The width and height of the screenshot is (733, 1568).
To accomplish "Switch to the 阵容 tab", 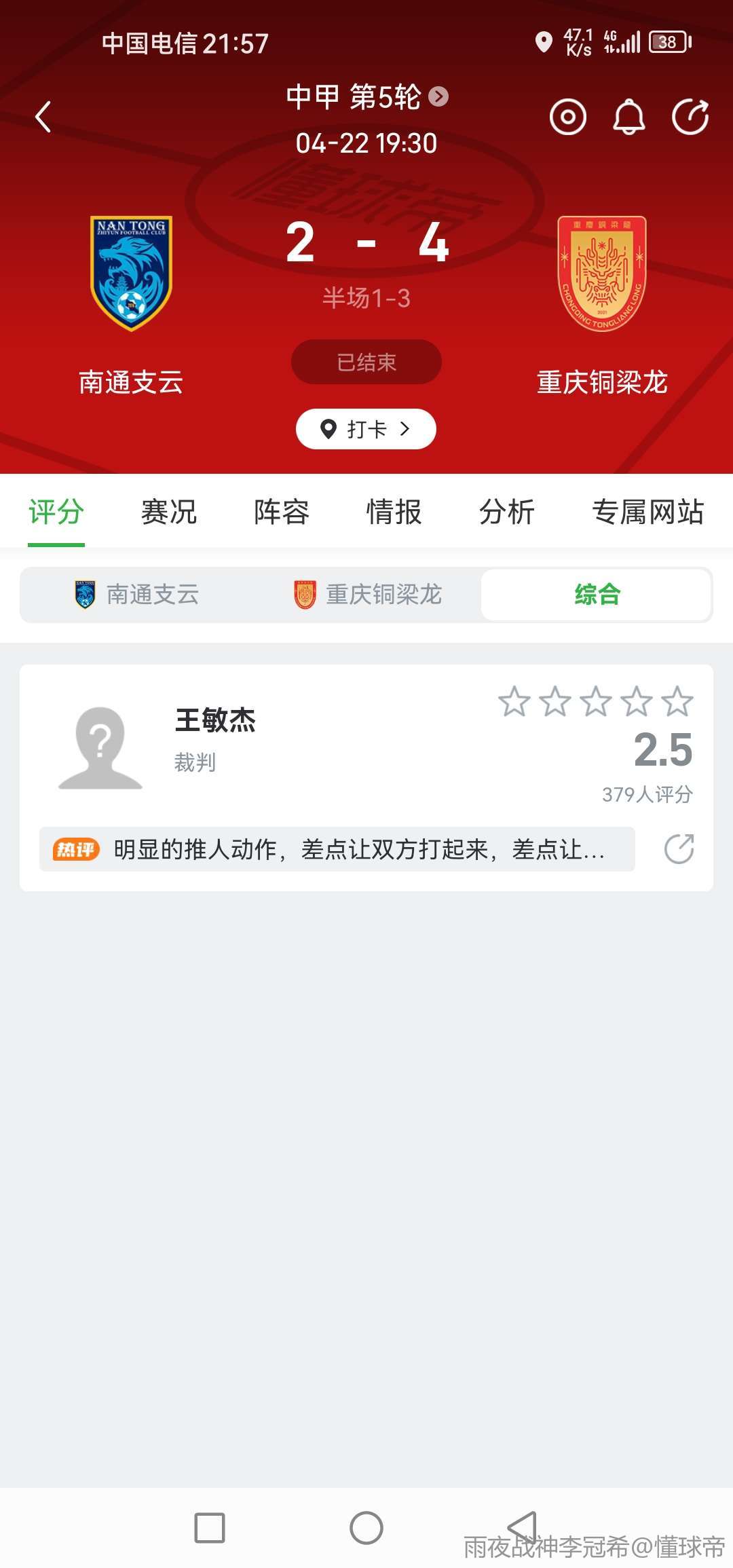I will (x=282, y=512).
